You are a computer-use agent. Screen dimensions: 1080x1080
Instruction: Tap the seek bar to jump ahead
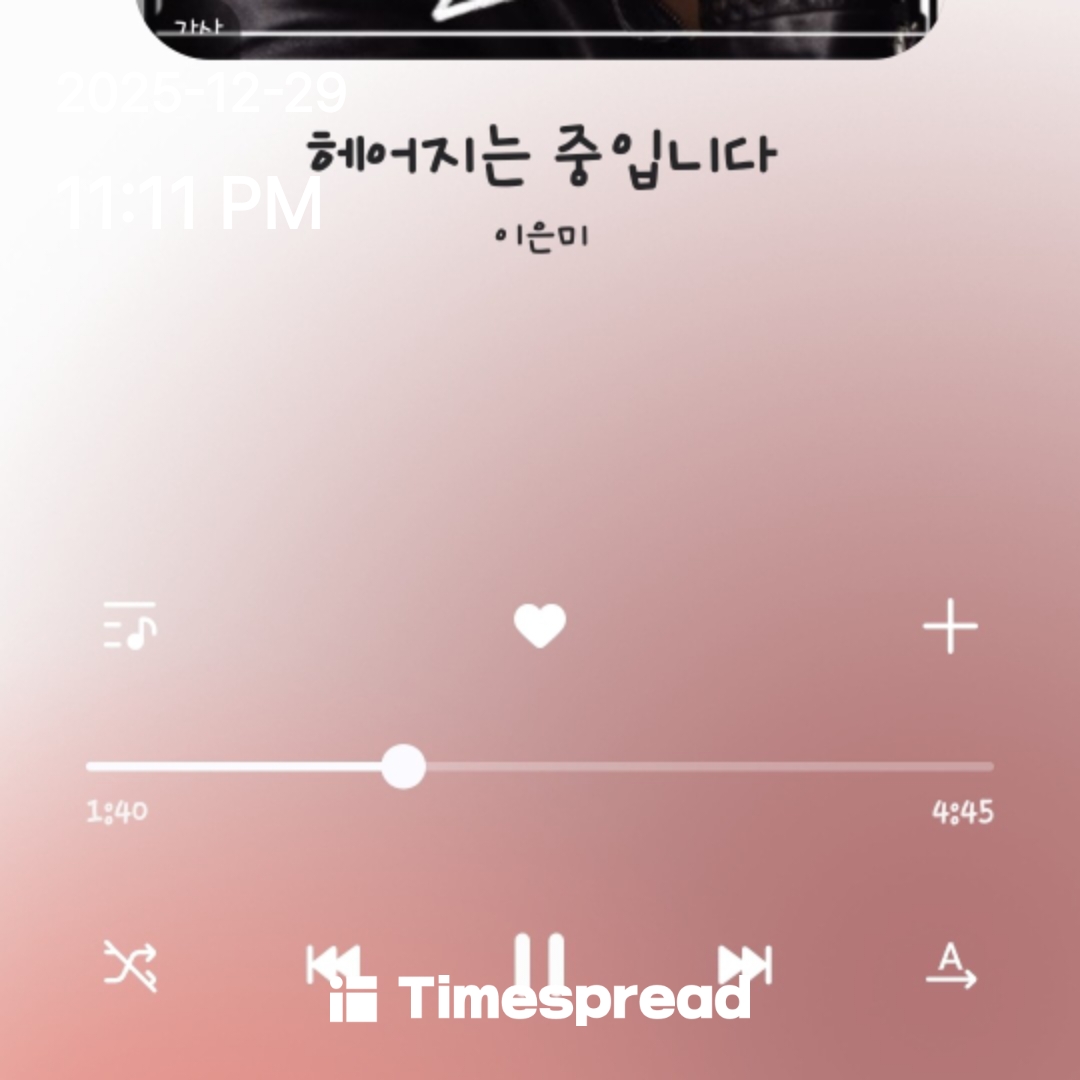[700, 767]
